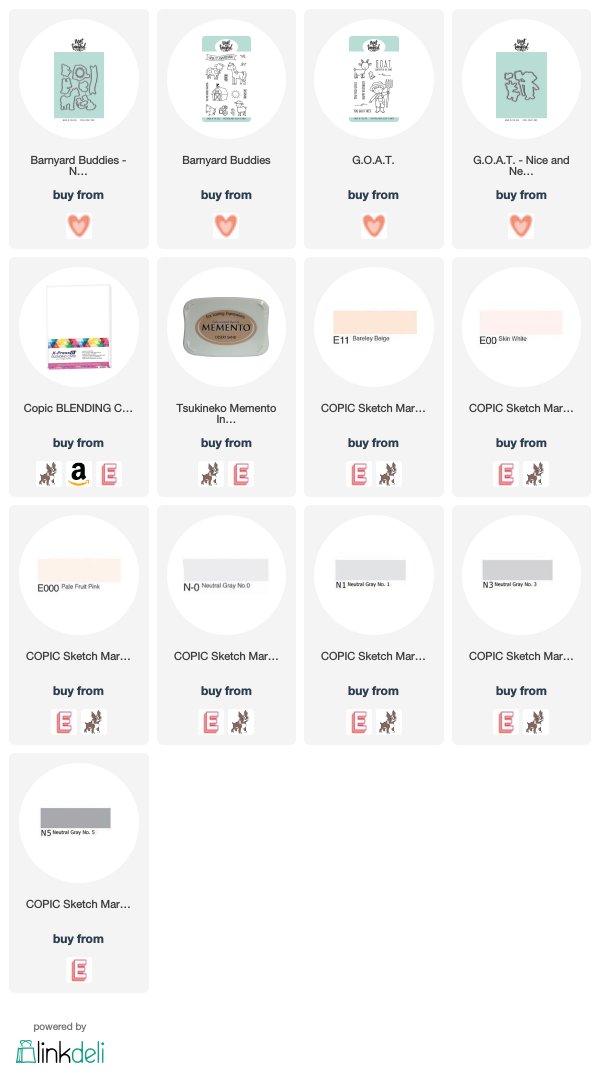The height and width of the screenshot is (1073, 600).
Task: Open the E11 Bareley Beige COPIC marker card
Action: pyautogui.click(x=374, y=377)
